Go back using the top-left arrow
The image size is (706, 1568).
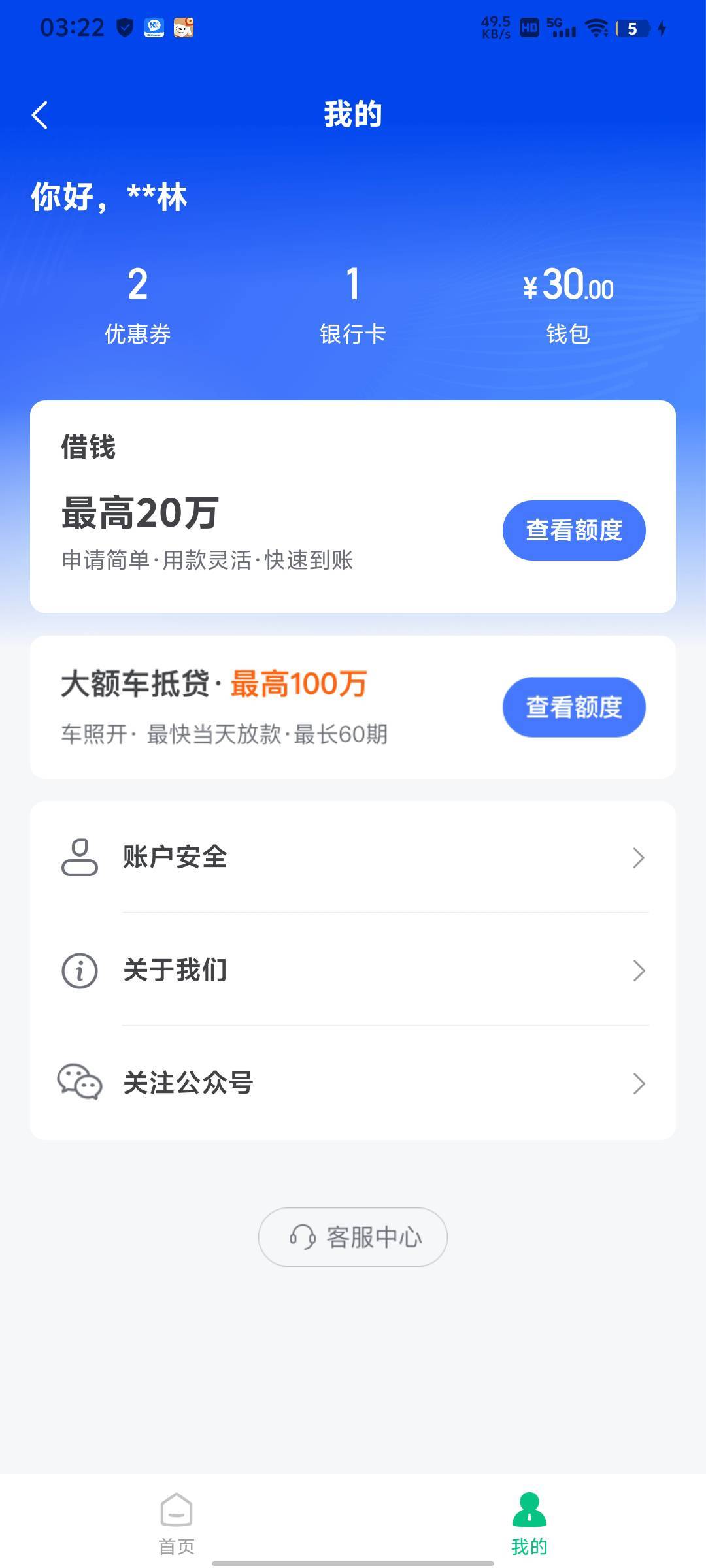[40, 116]
